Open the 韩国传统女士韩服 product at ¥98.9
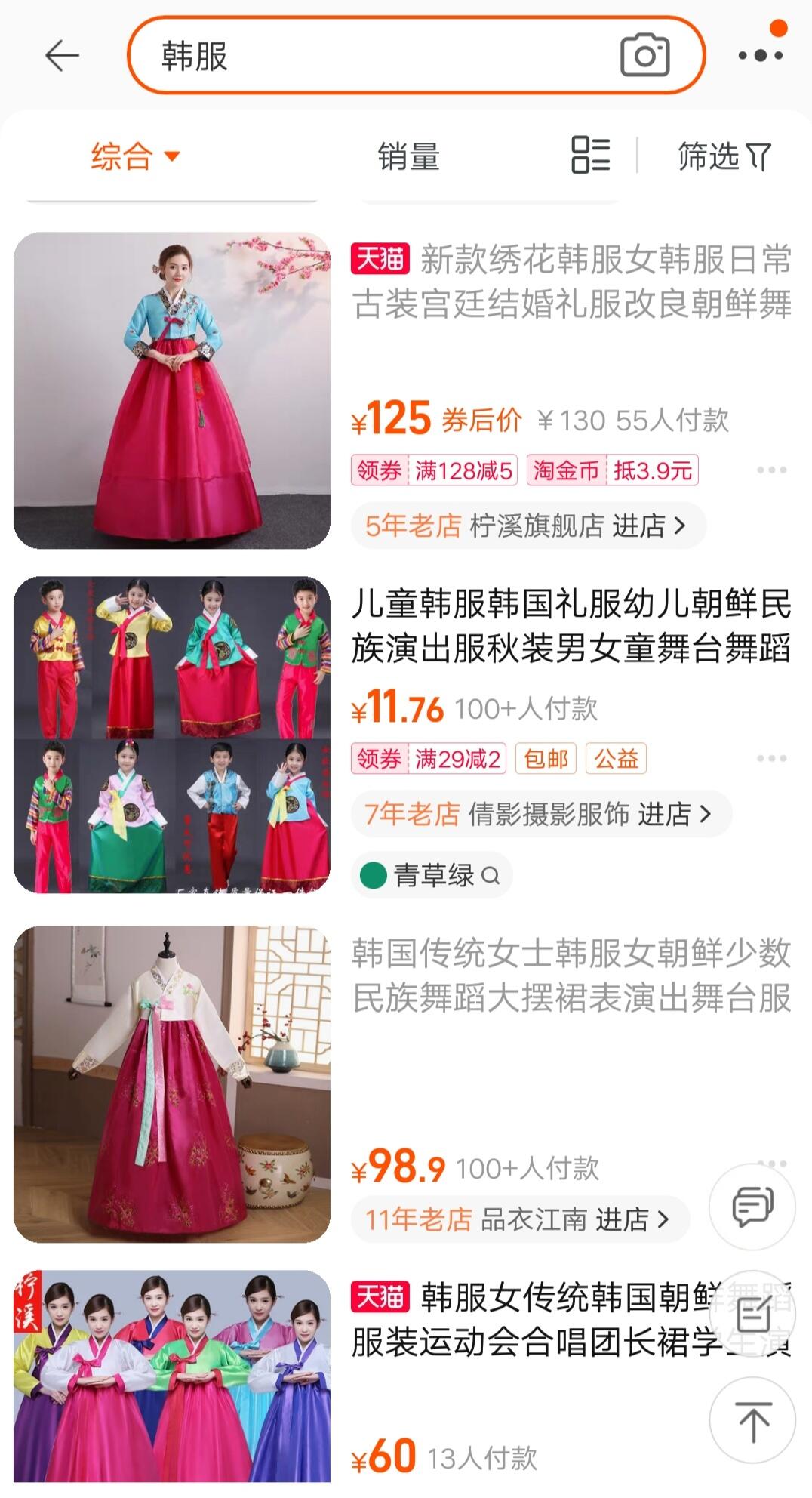Viewport: 812px width, 1498px height. [x=571, y=975]
